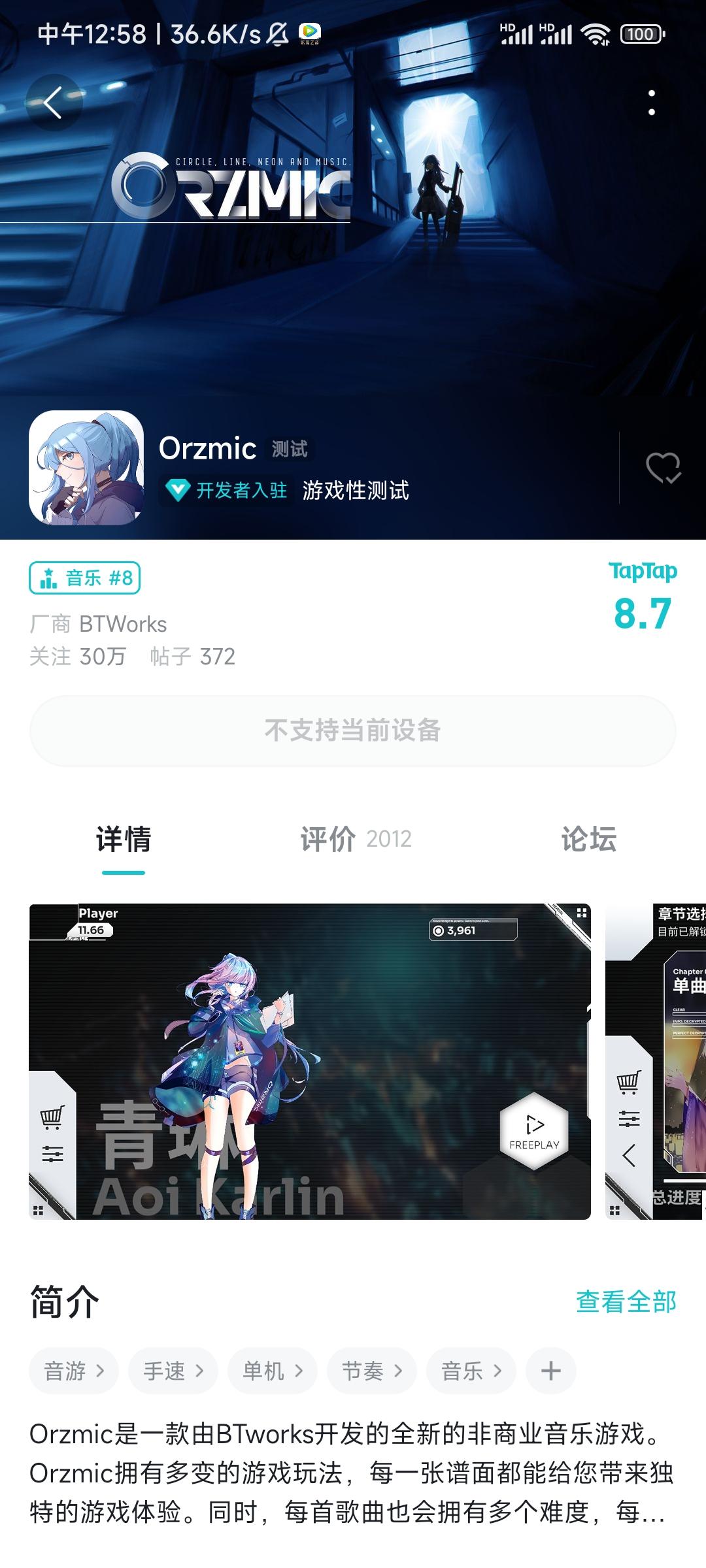Open the overflow menu at top right
This screenshot has height=1568, width=706.
[x=652, y=103]
